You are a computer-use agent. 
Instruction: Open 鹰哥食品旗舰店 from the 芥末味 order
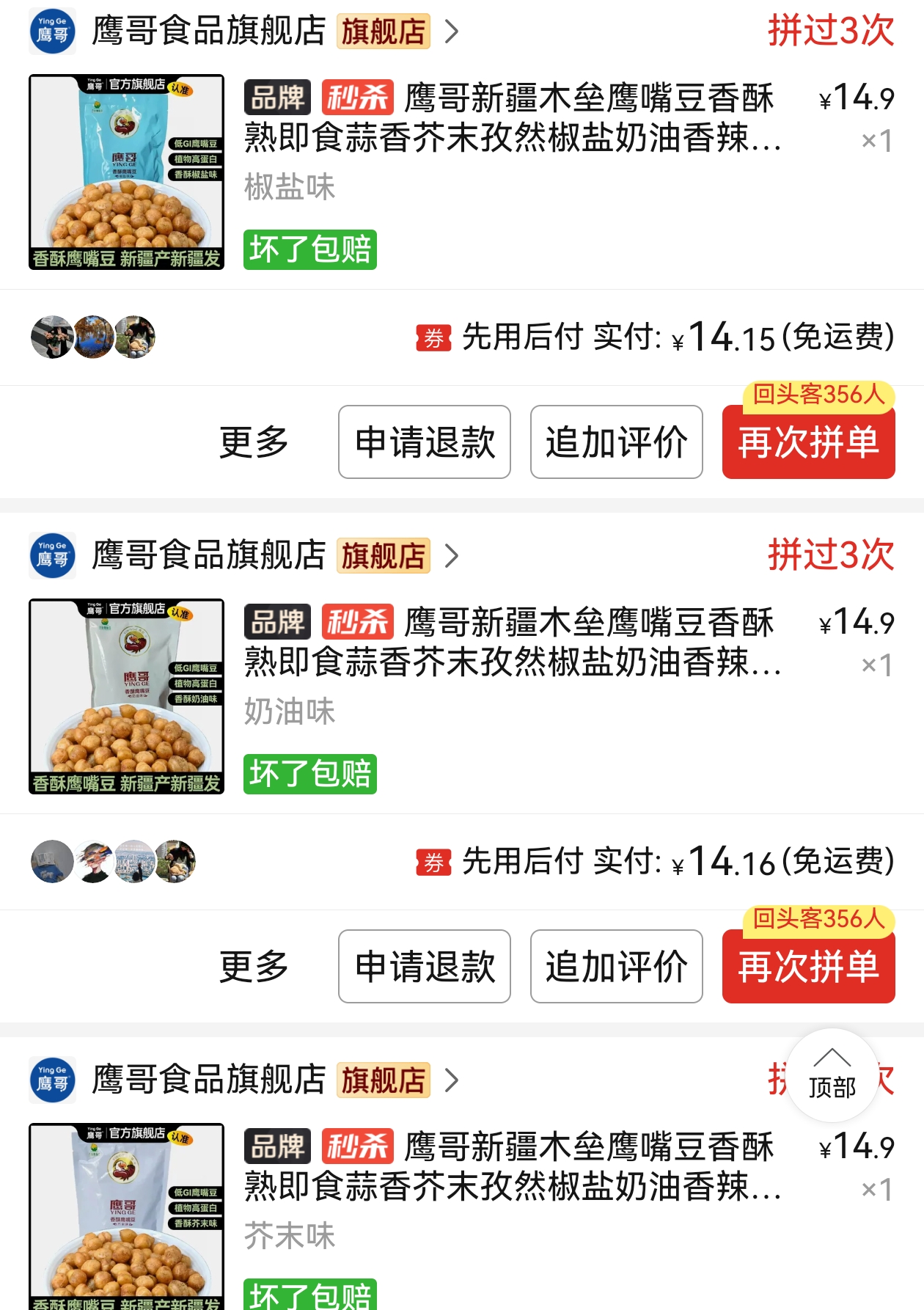[x=209, y=1080]
